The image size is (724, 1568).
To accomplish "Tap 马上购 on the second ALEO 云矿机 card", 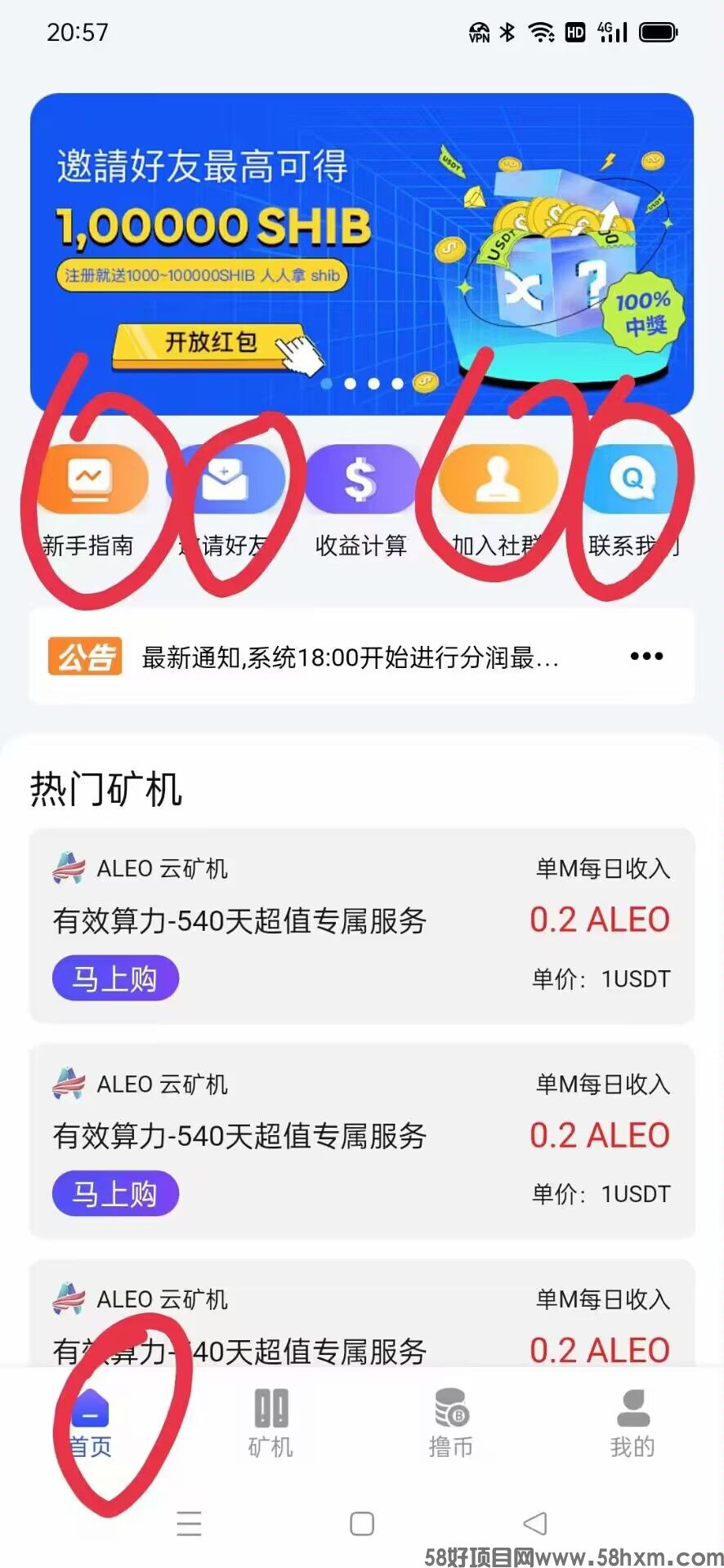I will 115,1193.
